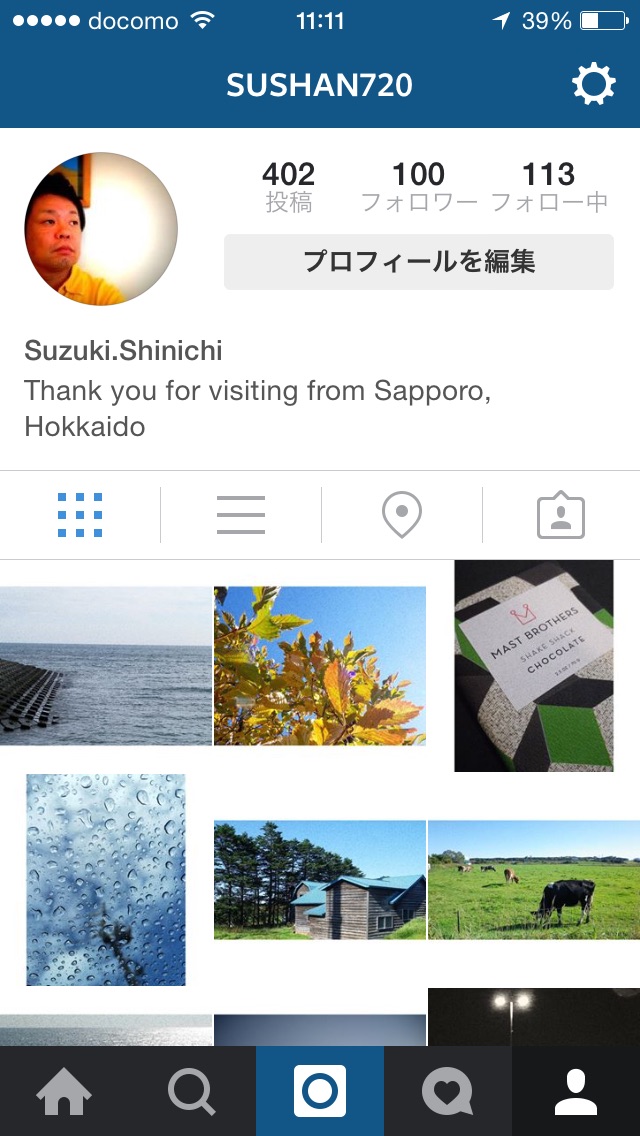Open the Mast Brothers chocolate photo

[x=533, y=666]
